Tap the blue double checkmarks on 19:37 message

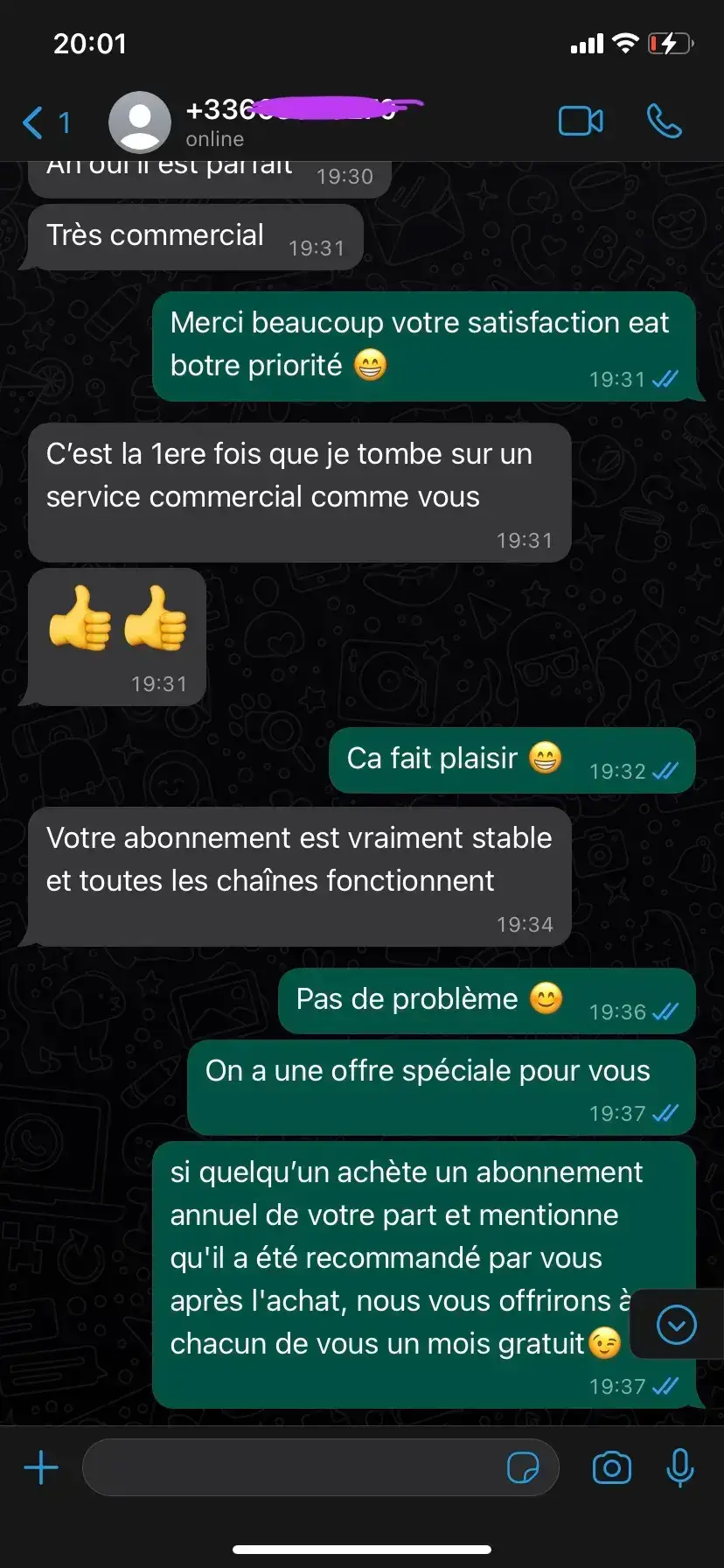click(x=666, y=1386)
